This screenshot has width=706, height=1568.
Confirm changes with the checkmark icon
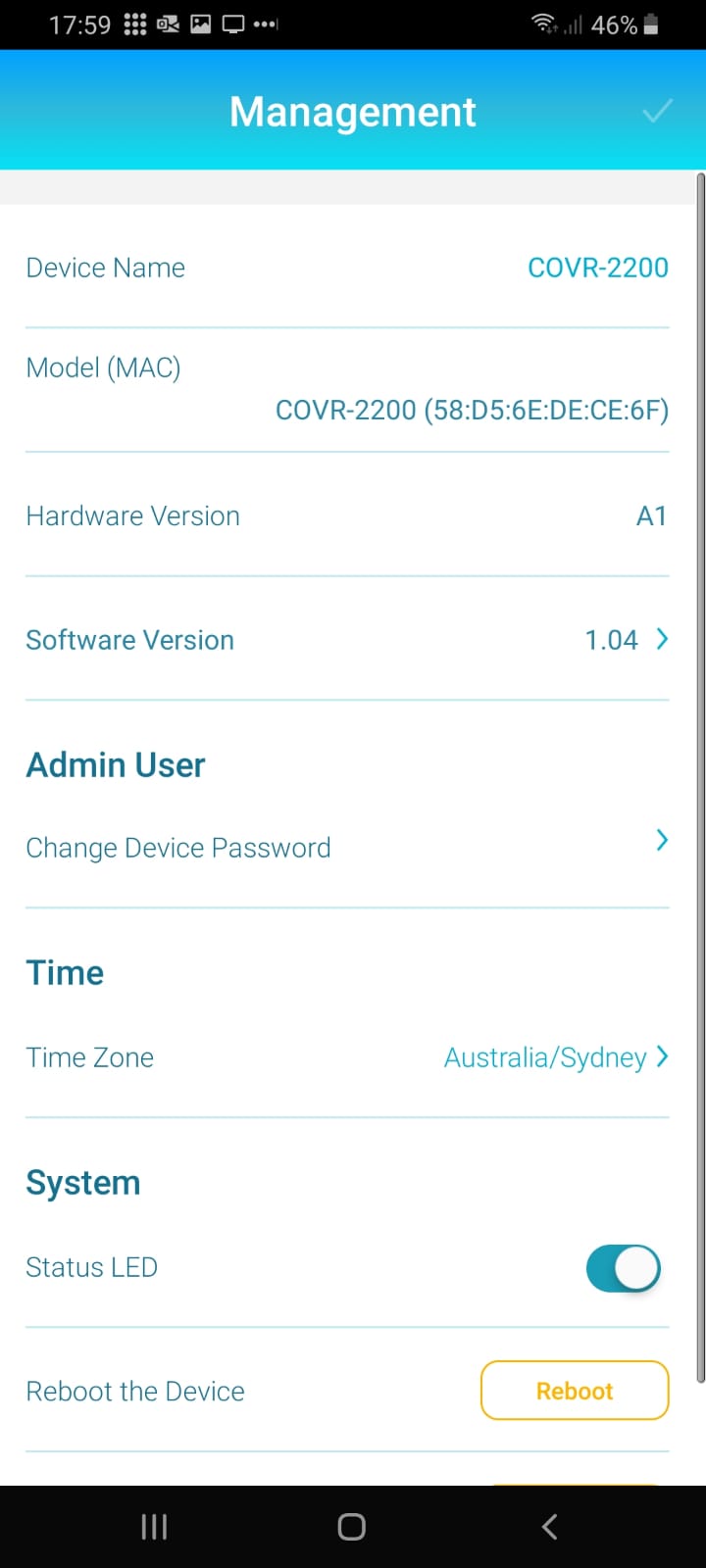pos(657,111)
